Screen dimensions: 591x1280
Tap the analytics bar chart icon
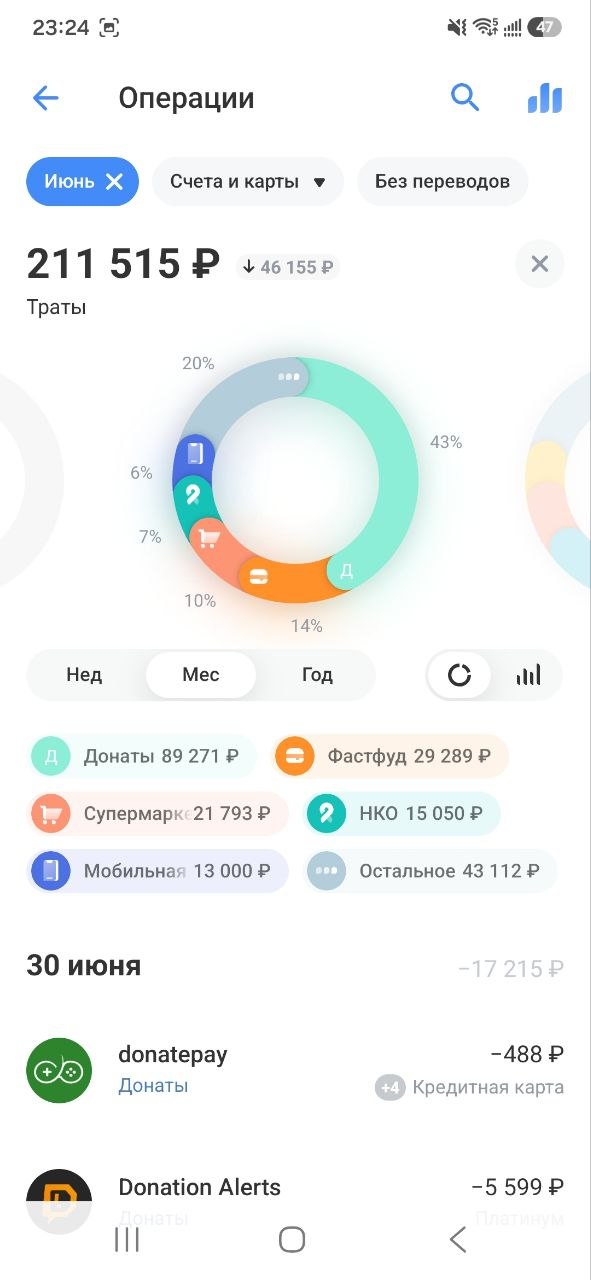pyautogui.click(x=544, y=98)
